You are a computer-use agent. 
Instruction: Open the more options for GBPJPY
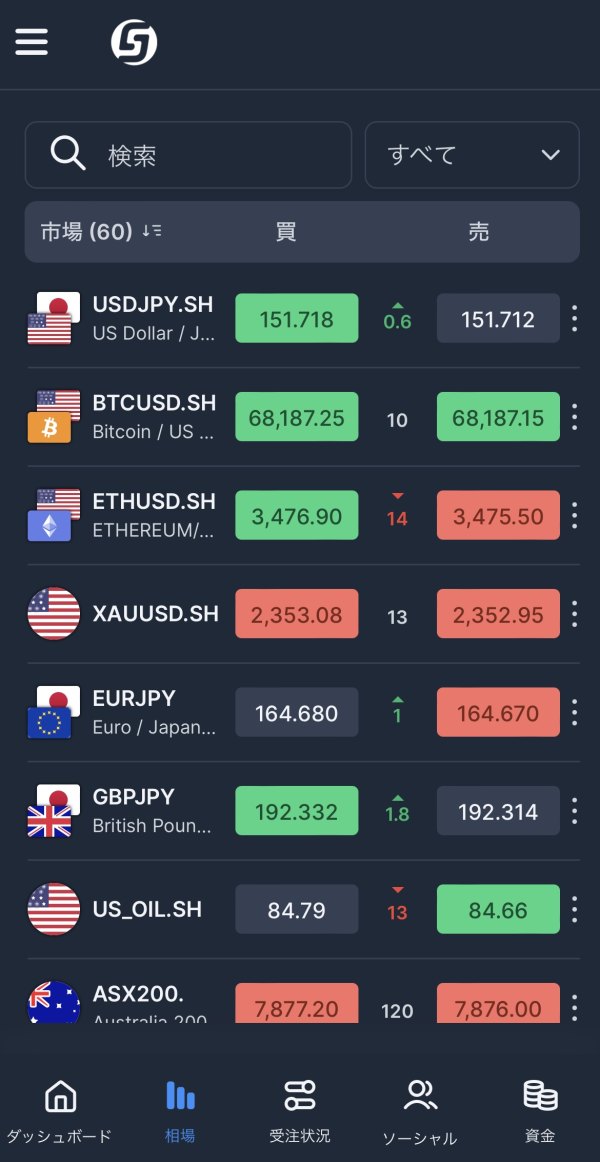click(x=574, y=811)
